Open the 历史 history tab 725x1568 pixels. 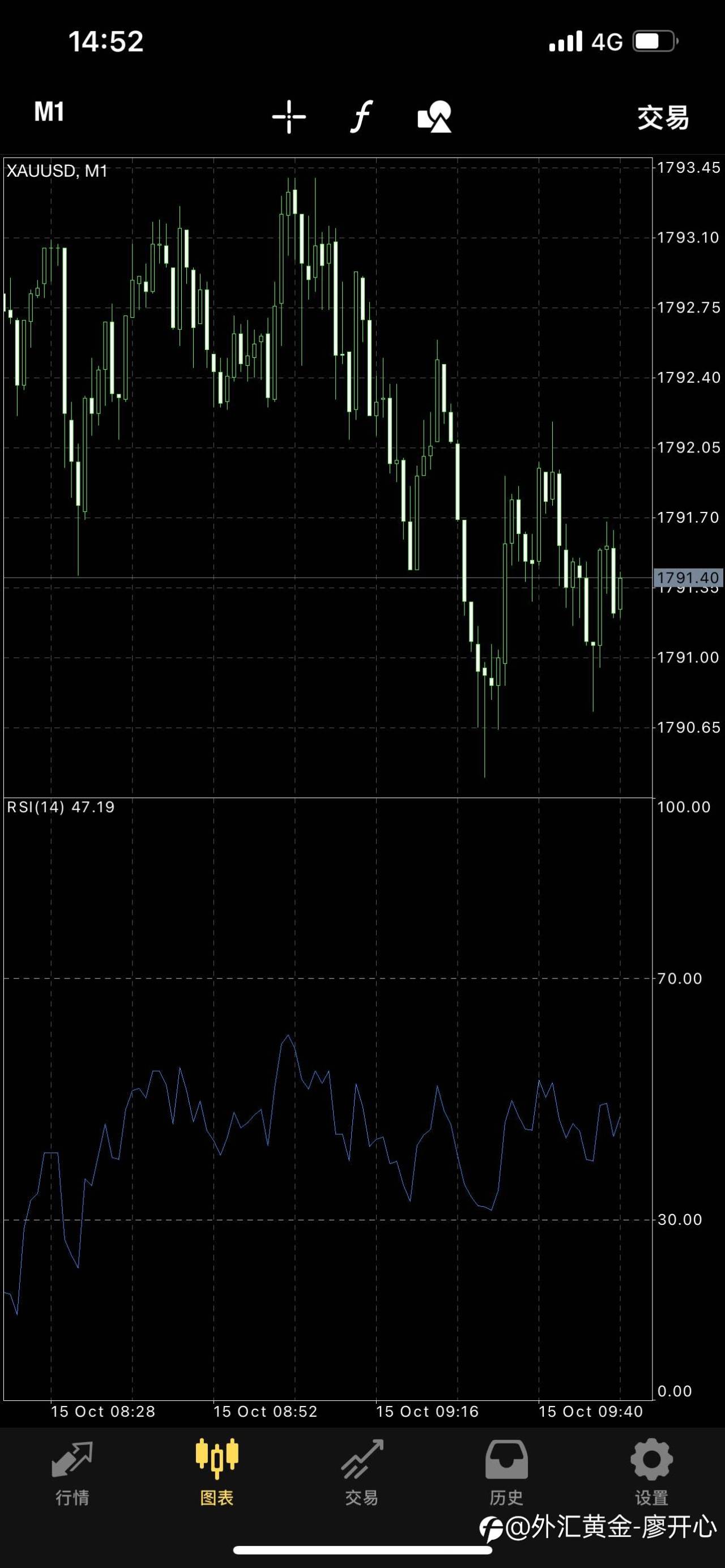[506, 1472]
